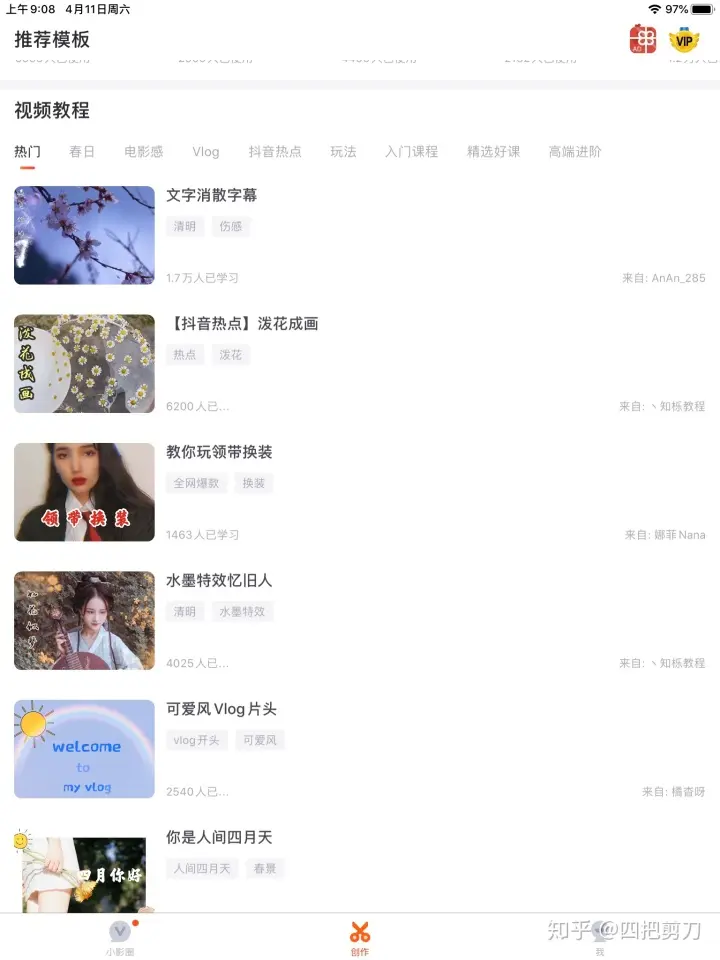Select the 电影感 category tab
Viewport: 720px width, 960px height.
click(x=144, y=152)
